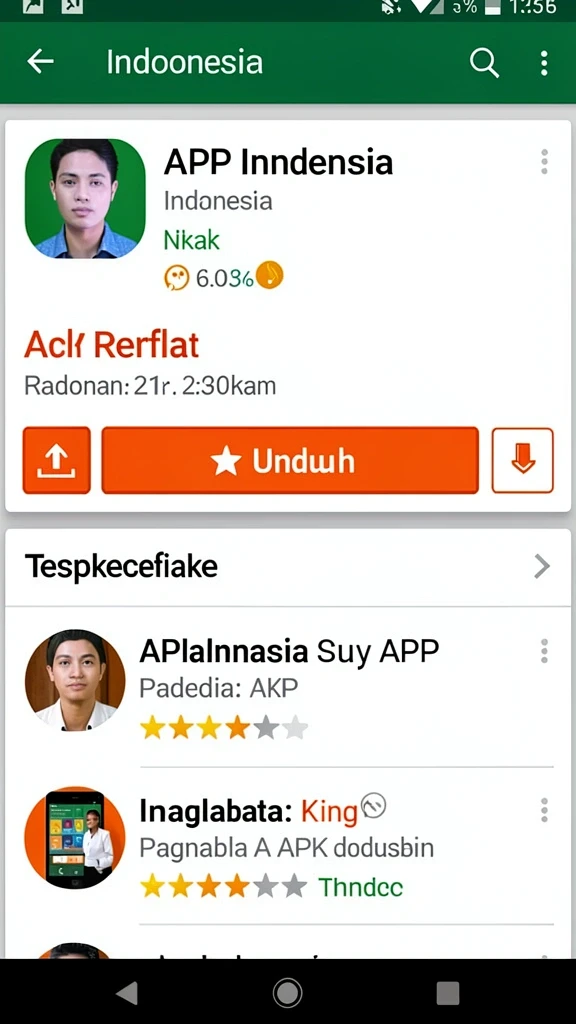Viewport: 576px width, 1024px height.
Task: Expand the Tespkecefiake section
Action: tap(288, 567)
